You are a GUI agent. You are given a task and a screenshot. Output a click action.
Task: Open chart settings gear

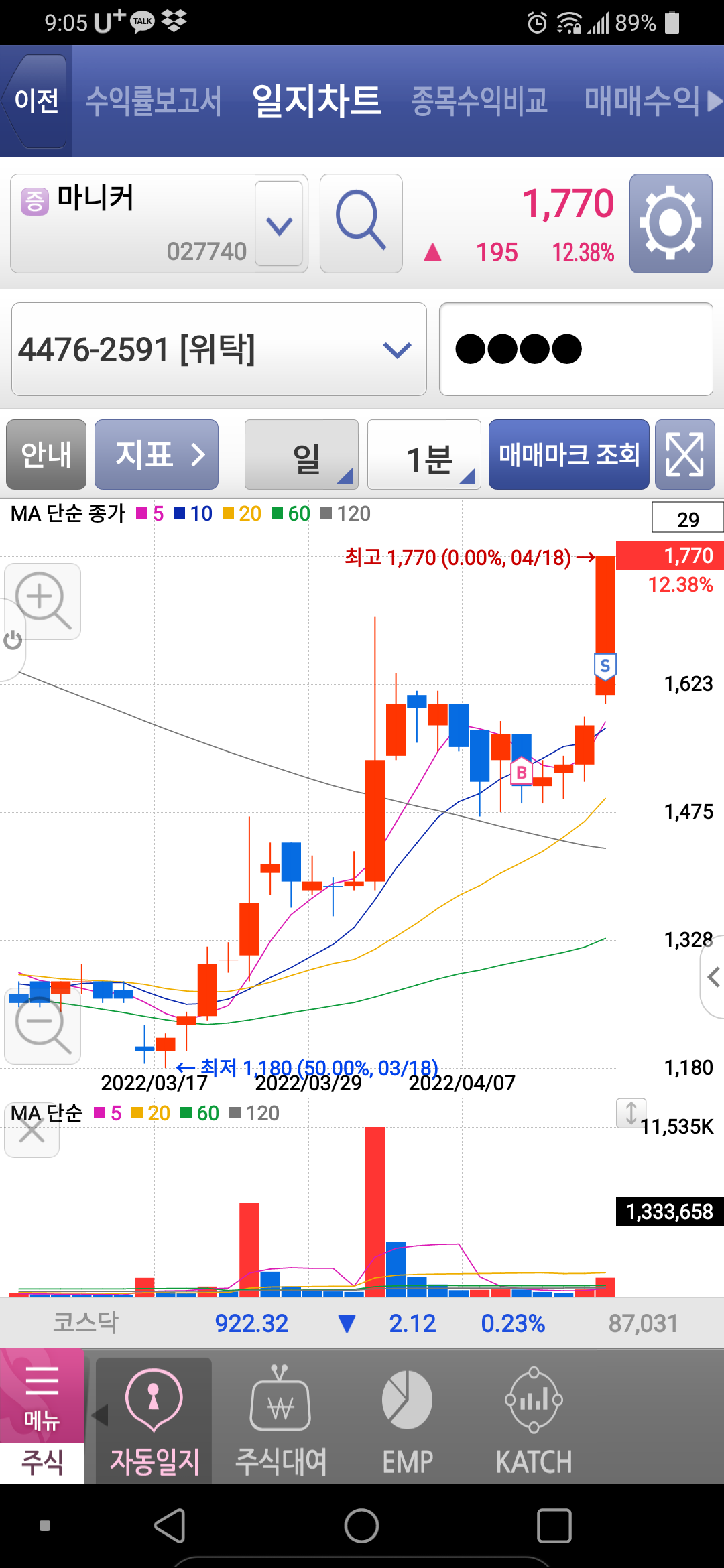pyautogui.click(x=670, y=224)
